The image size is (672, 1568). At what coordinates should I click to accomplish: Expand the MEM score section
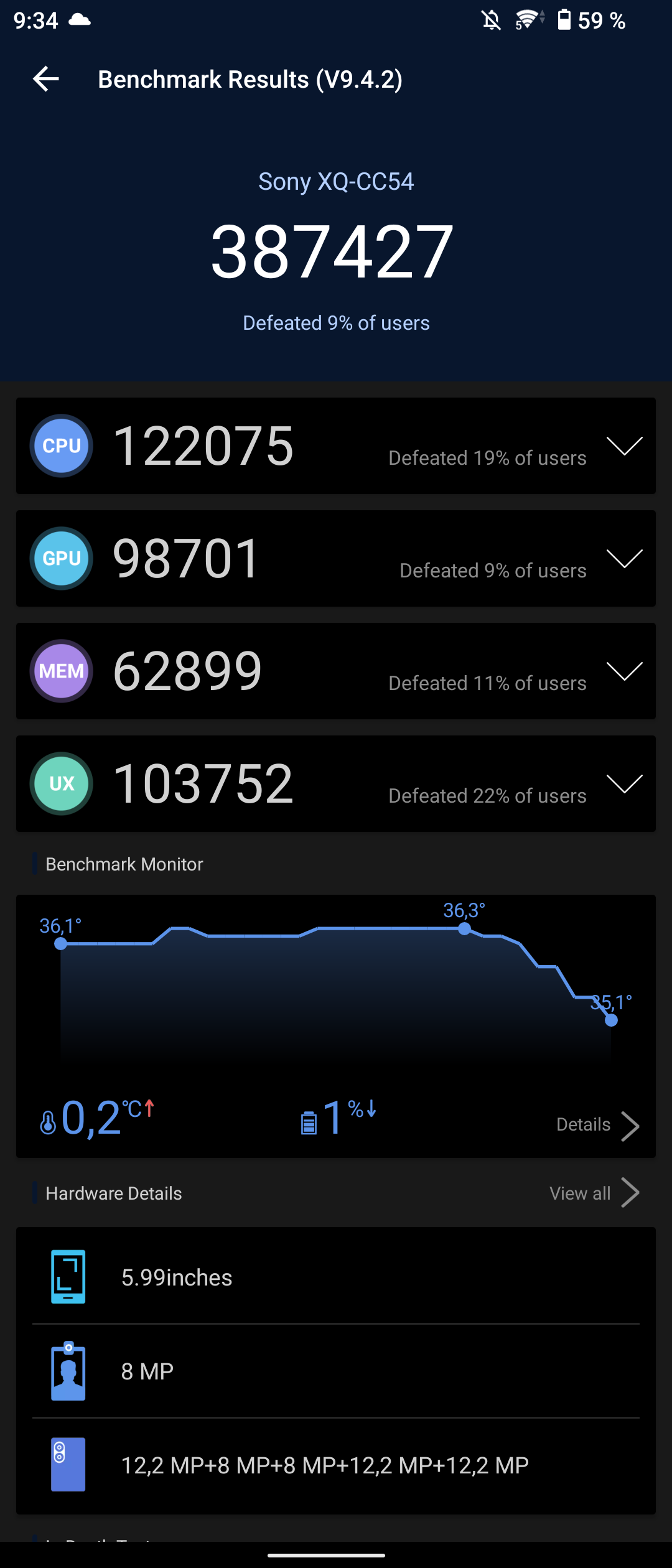click(624, 671)
